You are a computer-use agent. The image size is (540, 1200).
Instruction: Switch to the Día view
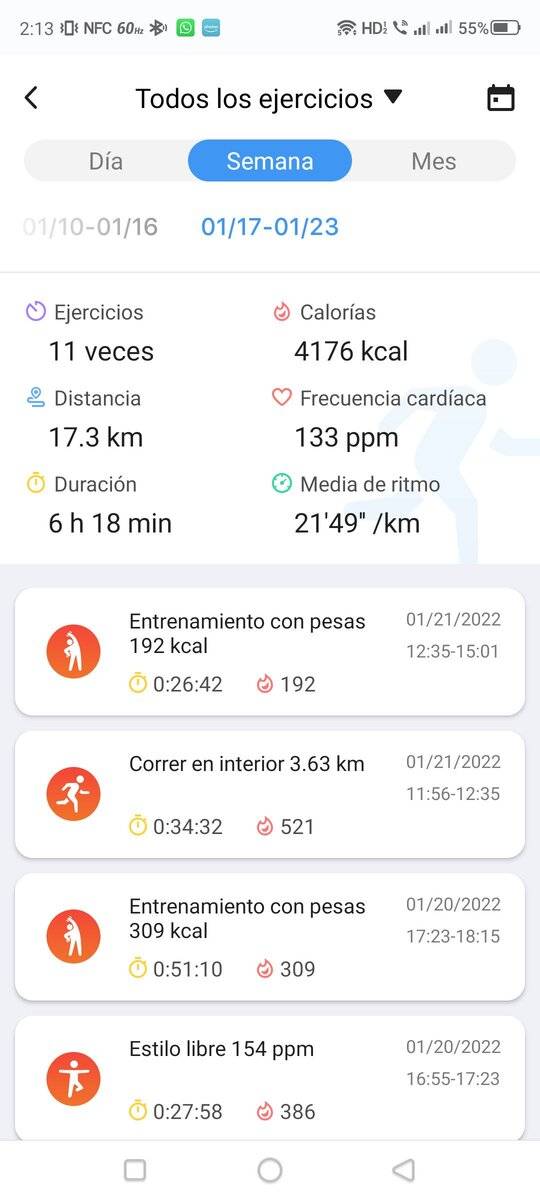pyautogui.click(x=106, y=161)
